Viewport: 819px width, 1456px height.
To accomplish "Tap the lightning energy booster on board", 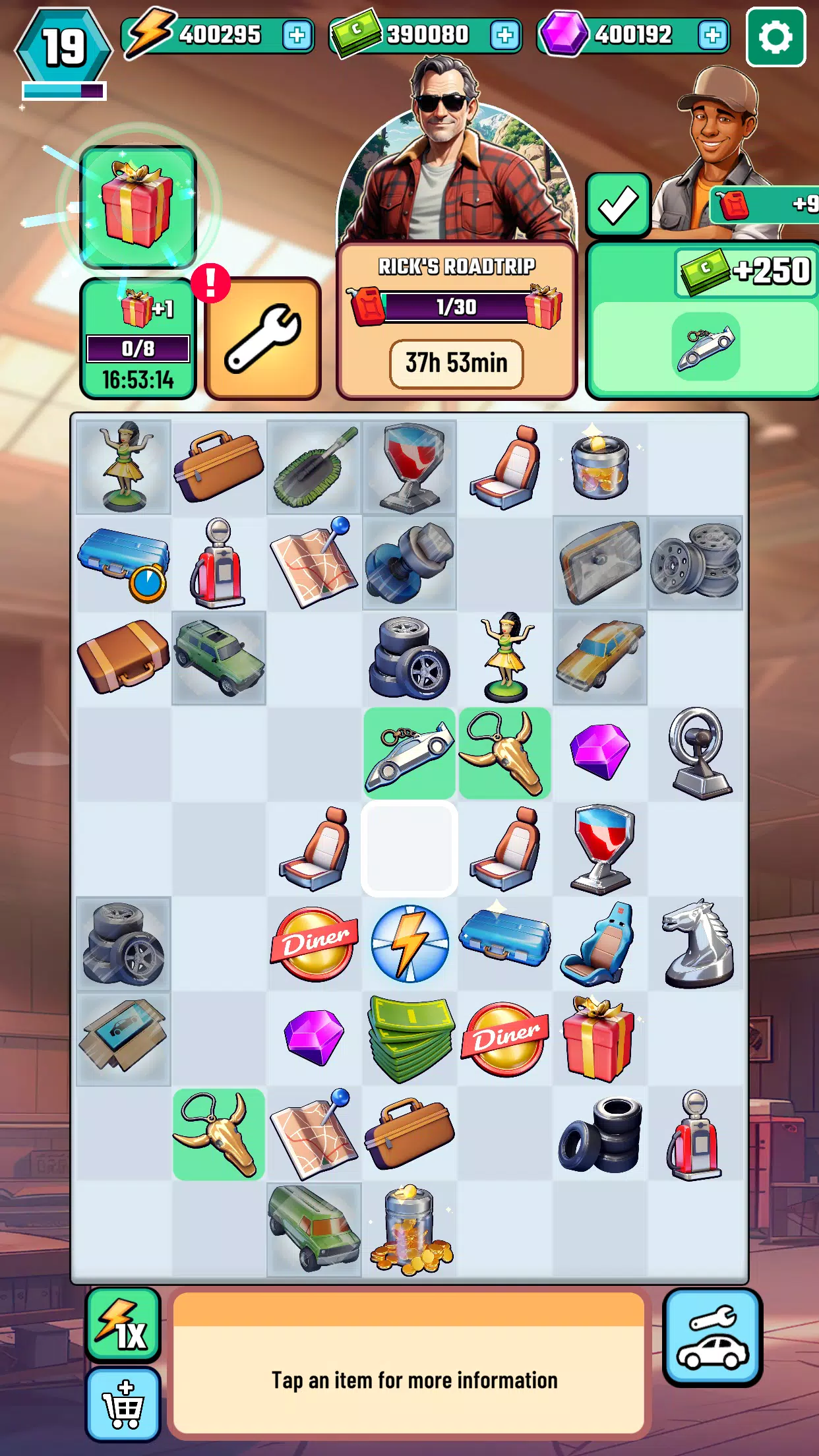I will pyautogui.click(x=409, y=944).
